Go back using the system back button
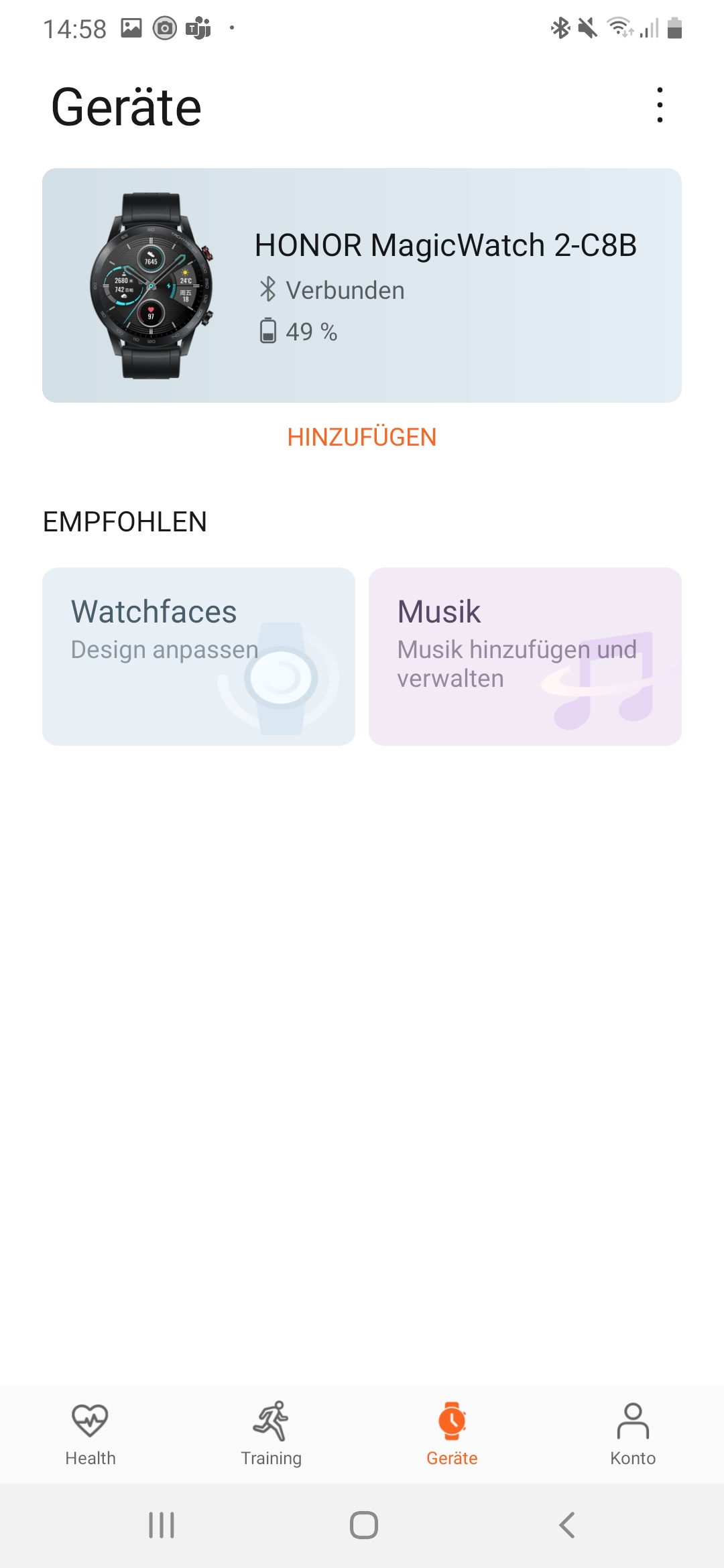724x1568 pixels. tap(567, 1526)
